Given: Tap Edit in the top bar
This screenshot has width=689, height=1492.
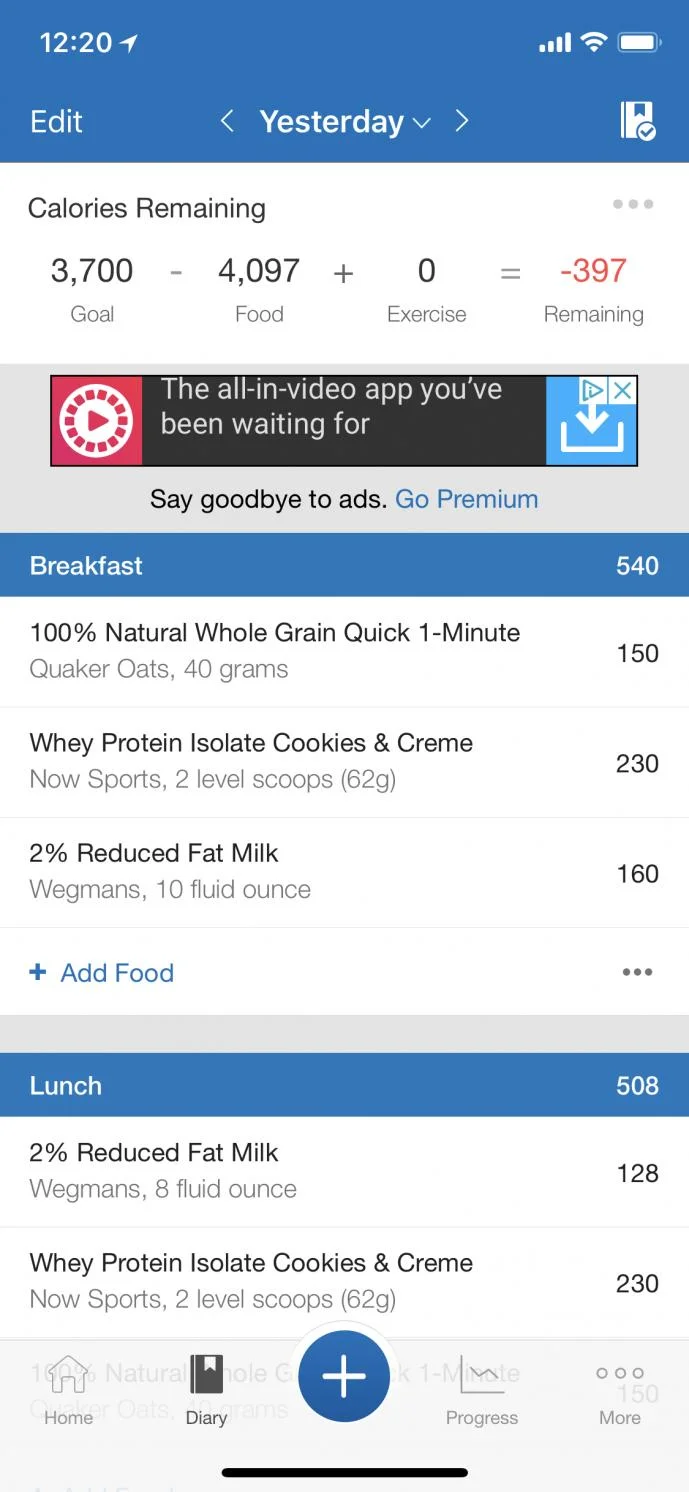Looking at the screenshot, I should pos(56,122).
